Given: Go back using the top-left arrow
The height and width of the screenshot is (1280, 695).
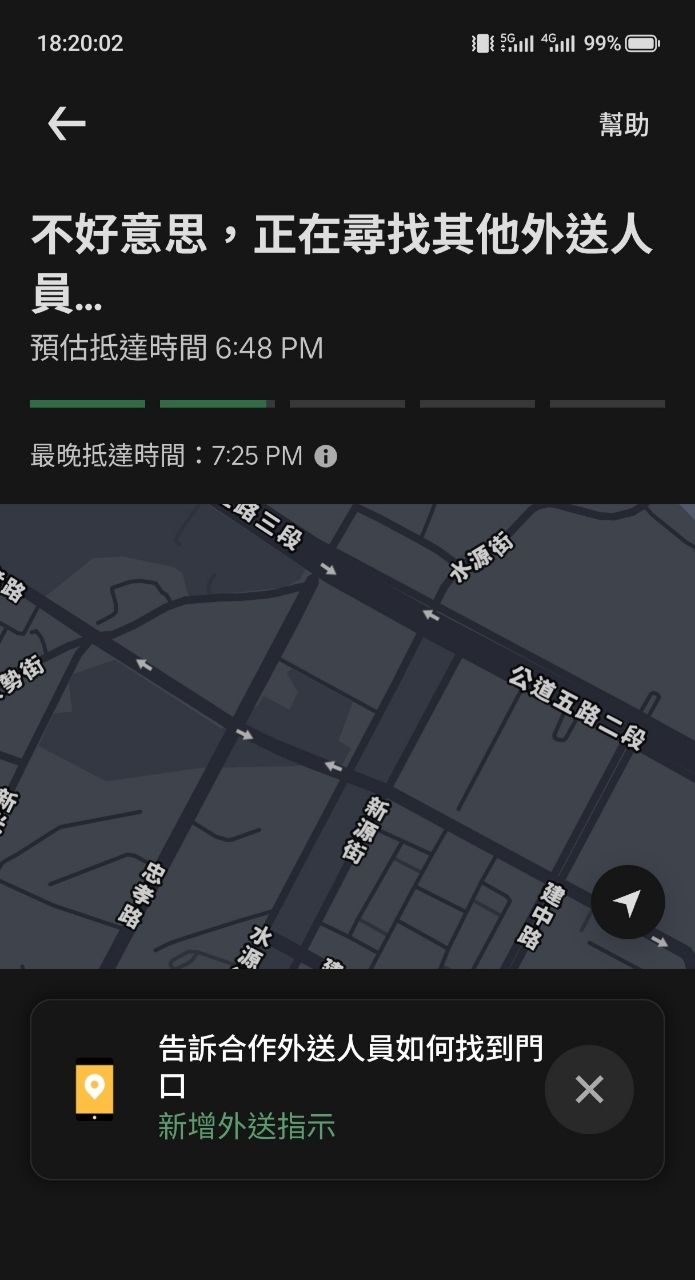Looking at the screenshot, I should (66, 124).
